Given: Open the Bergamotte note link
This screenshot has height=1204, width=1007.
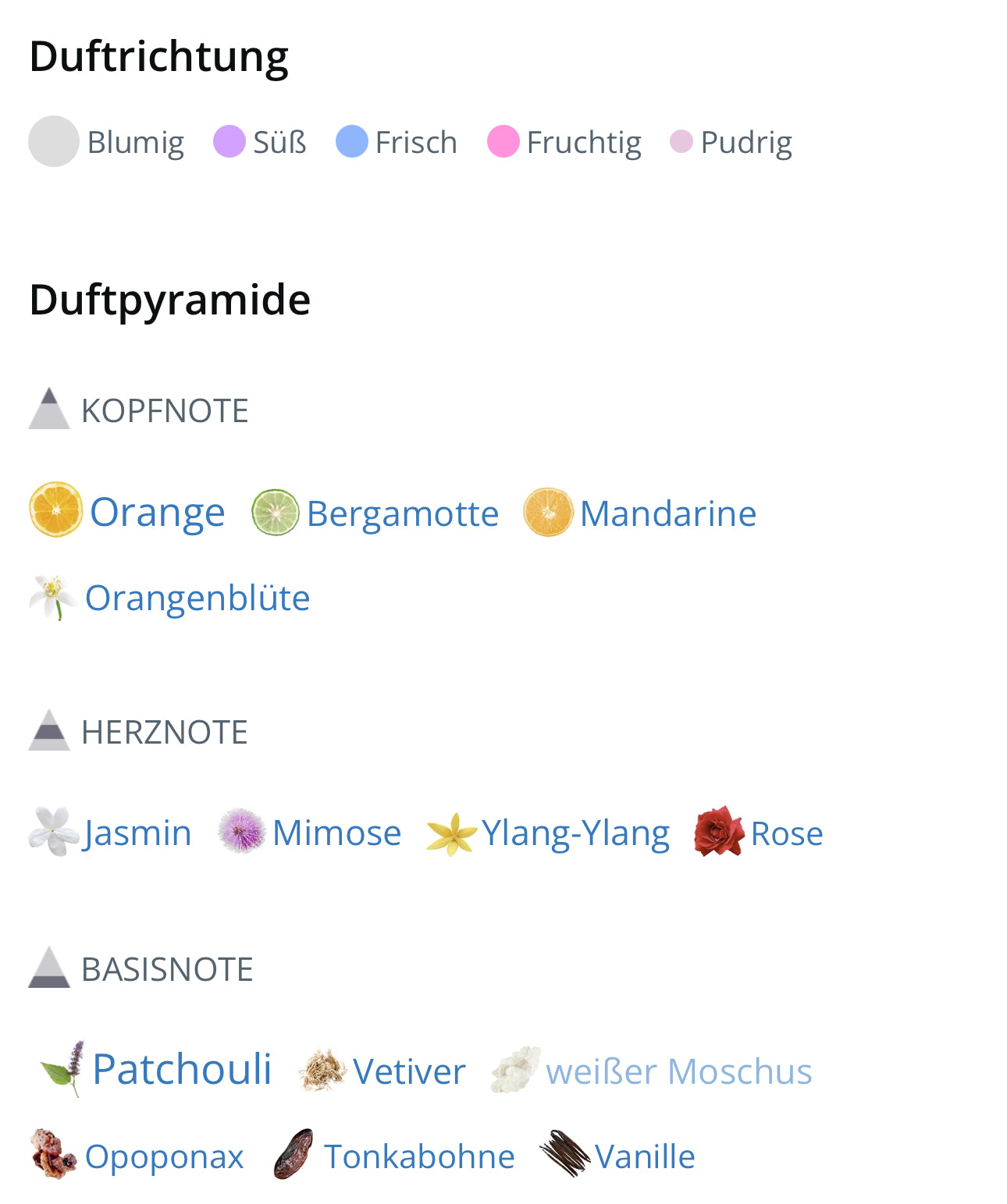Looking at the screenshot, I should click(401, 513).
